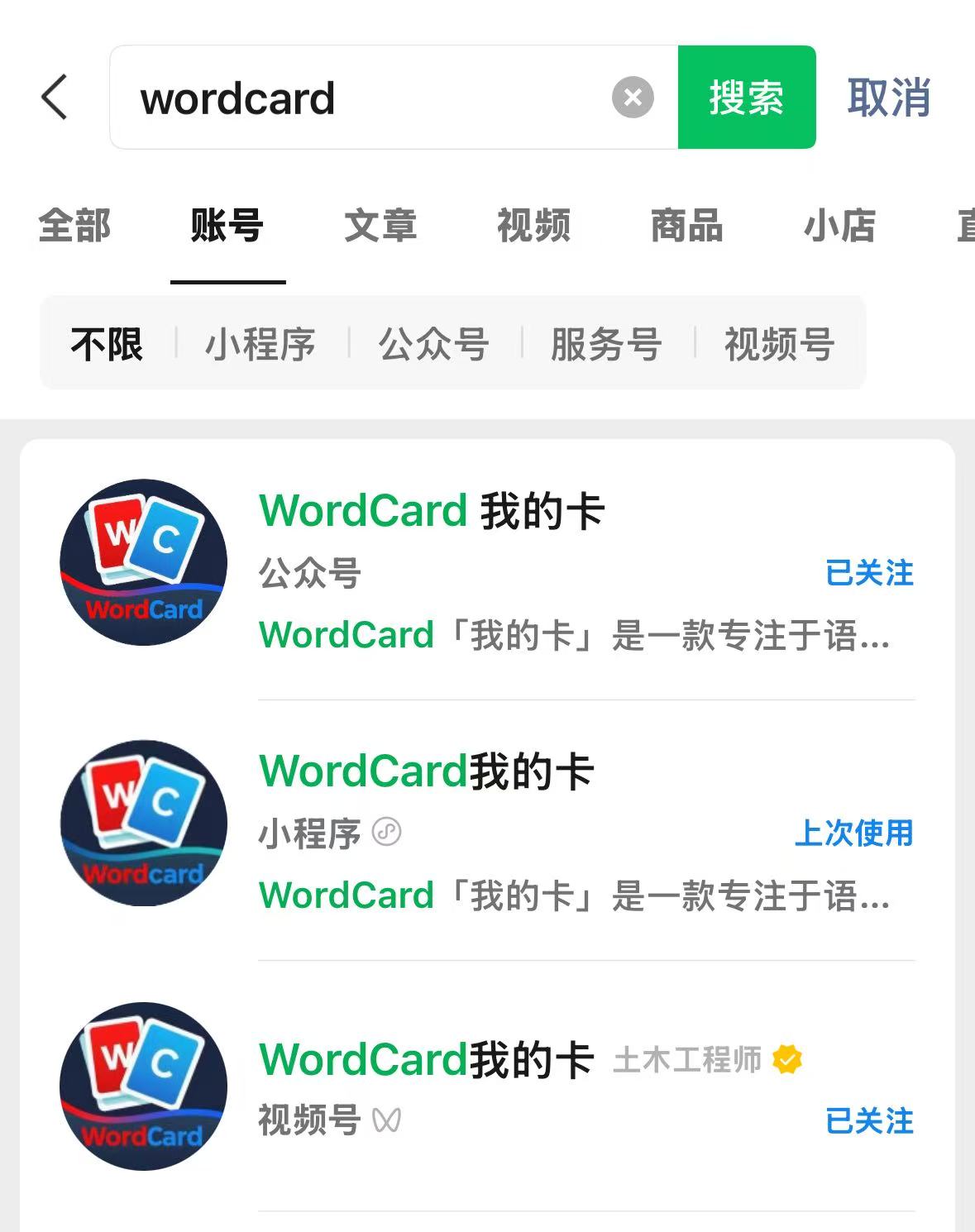Viewport: 975px width, 1232px height.
Task: Clear the search text
Action: point(633,98)
